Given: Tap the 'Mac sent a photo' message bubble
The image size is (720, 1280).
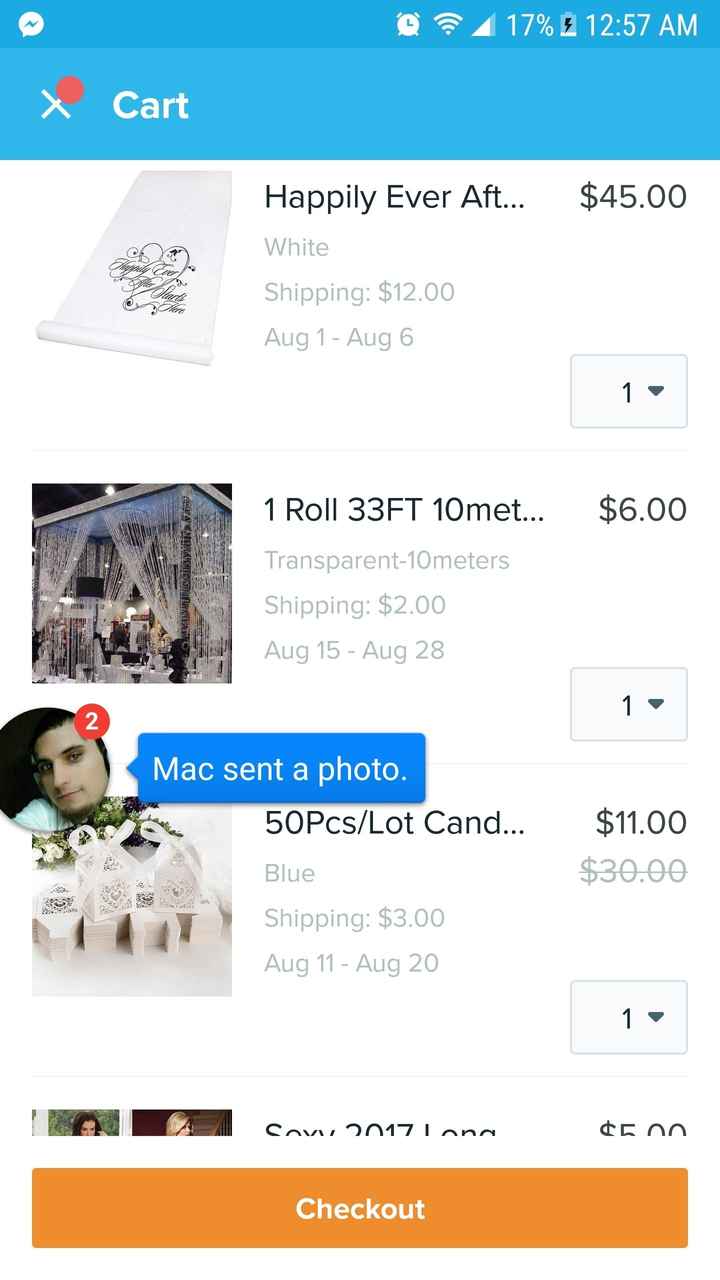Looking at the screenshot, I should 280,769.
